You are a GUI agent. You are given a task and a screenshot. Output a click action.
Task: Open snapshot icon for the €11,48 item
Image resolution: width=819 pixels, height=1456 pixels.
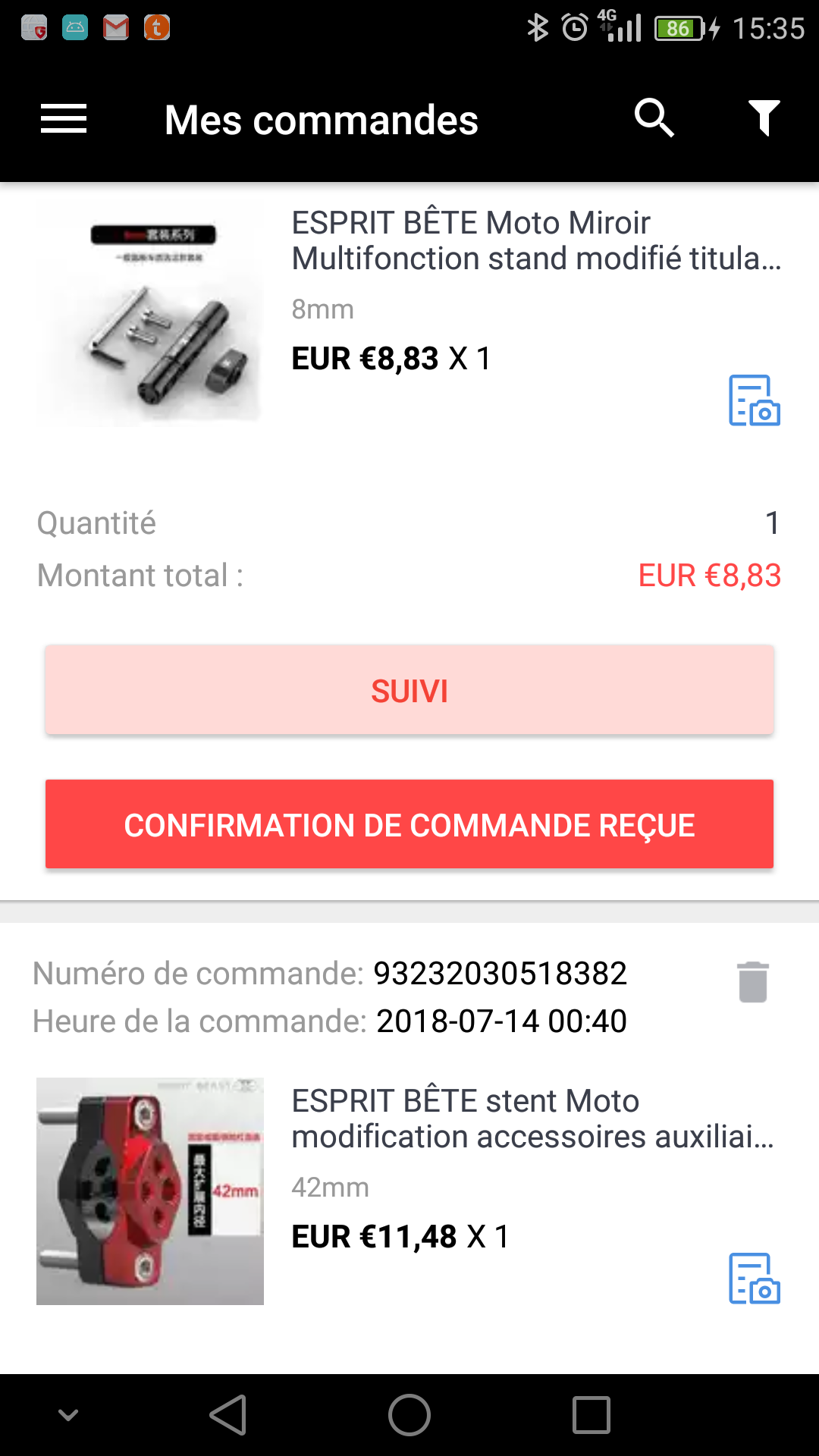(x=755, y=1279)
